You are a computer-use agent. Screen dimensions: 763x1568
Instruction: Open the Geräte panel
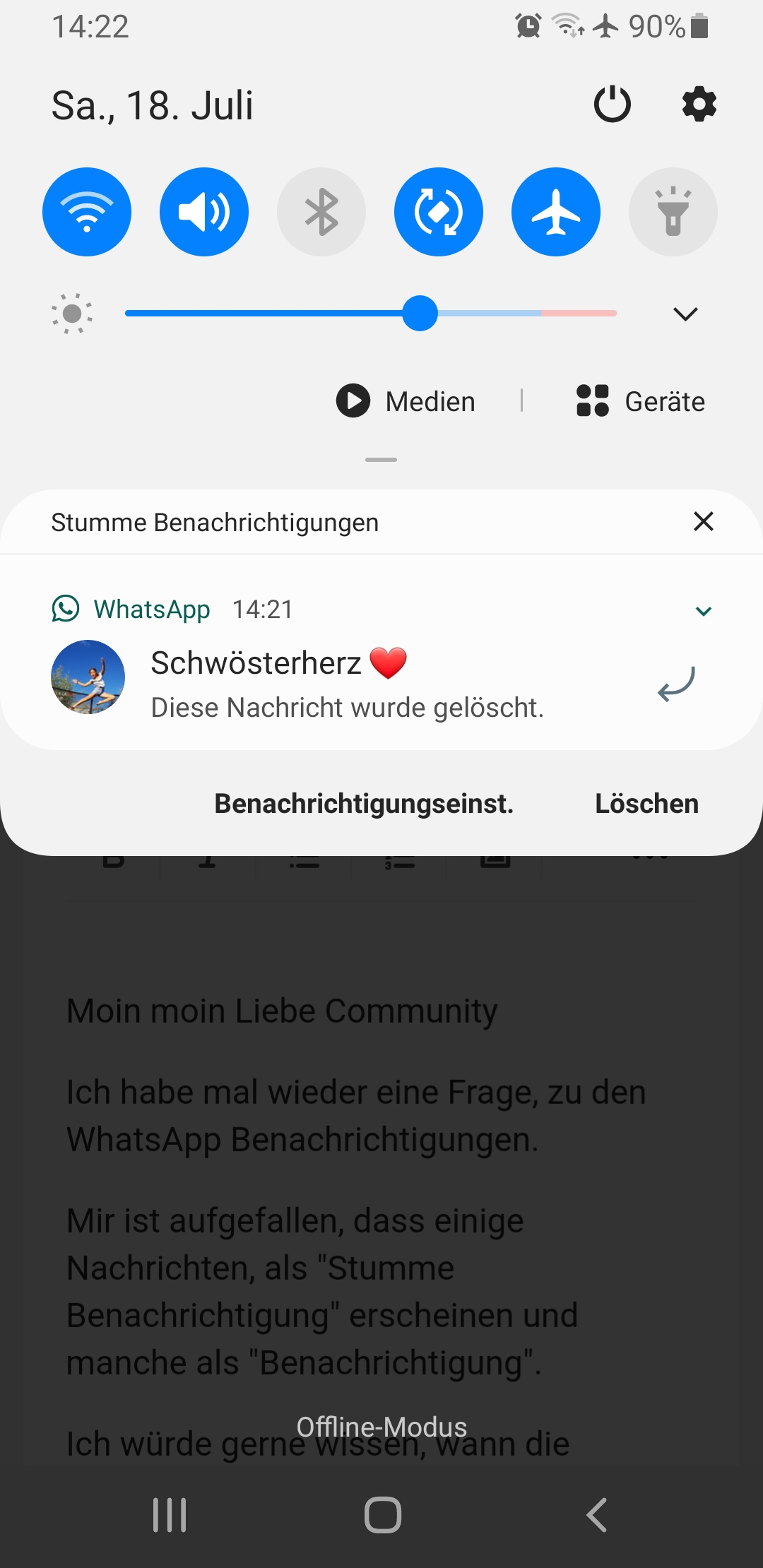click(641, 401)
